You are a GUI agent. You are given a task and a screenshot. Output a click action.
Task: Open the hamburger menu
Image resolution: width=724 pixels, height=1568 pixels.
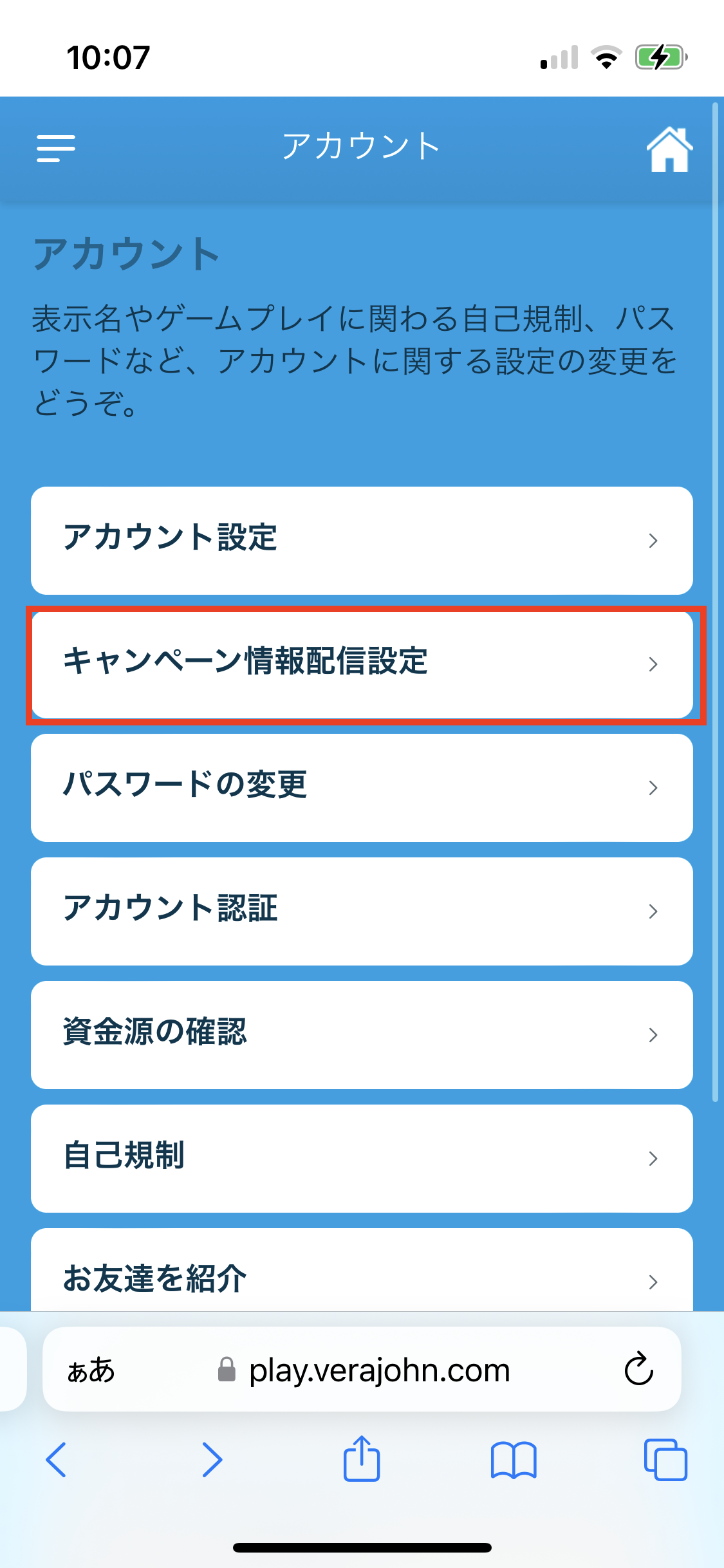click(56, 149)
